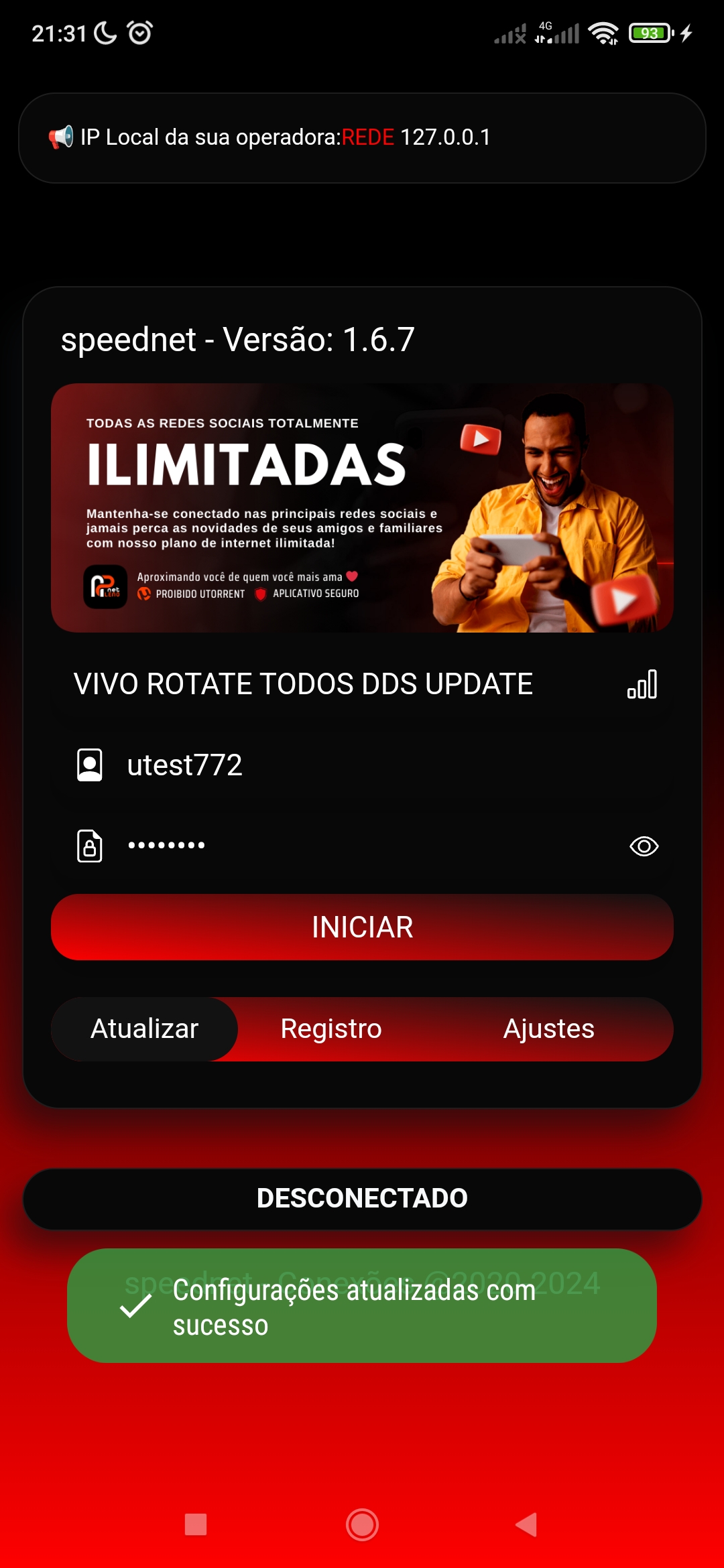Image resolution: width=724 pixels, height=1568 pixels.
Task: Start the connection with INICIAR
Action: tap(362, 927)
